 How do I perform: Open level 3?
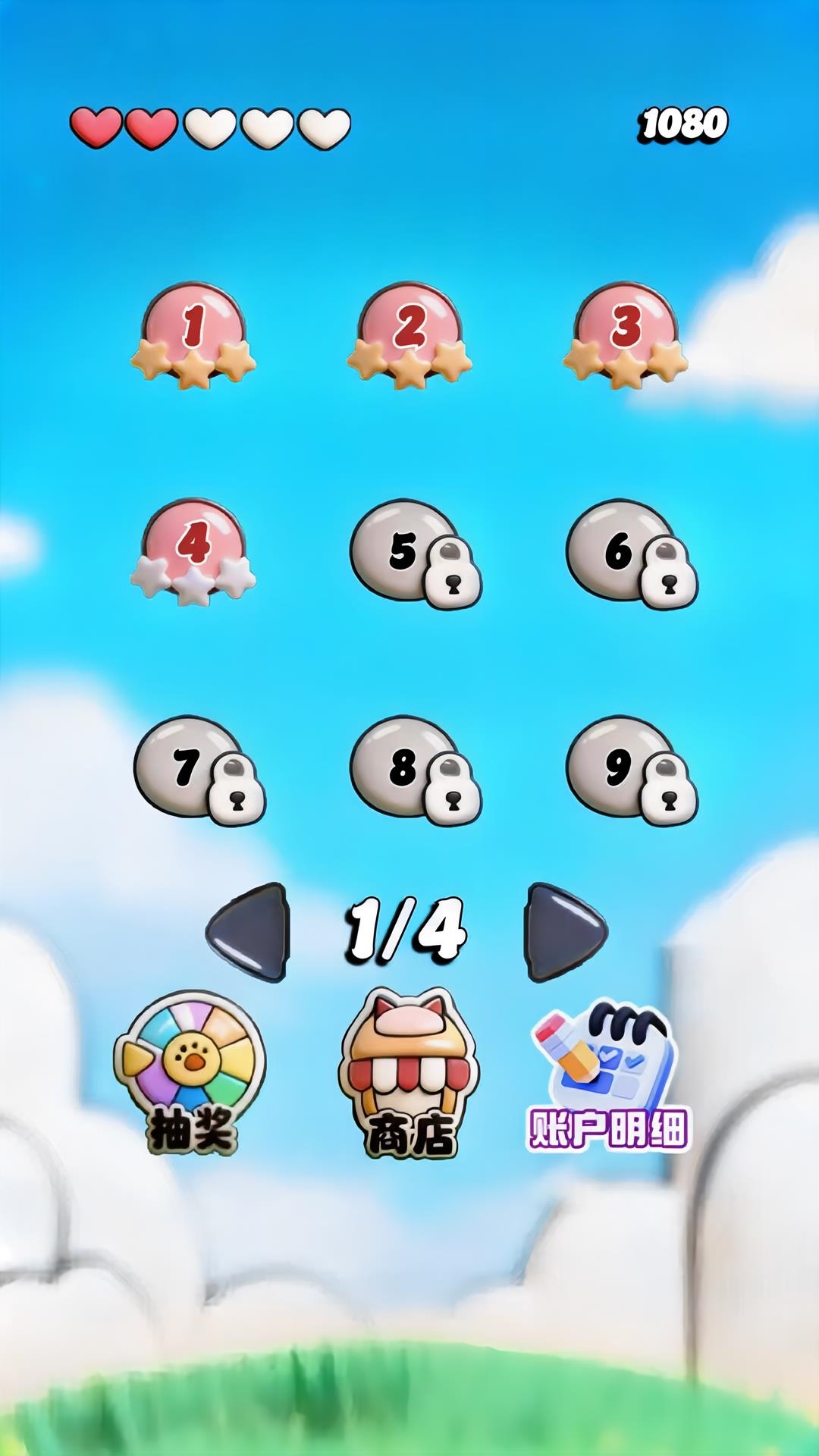(625, 335)
